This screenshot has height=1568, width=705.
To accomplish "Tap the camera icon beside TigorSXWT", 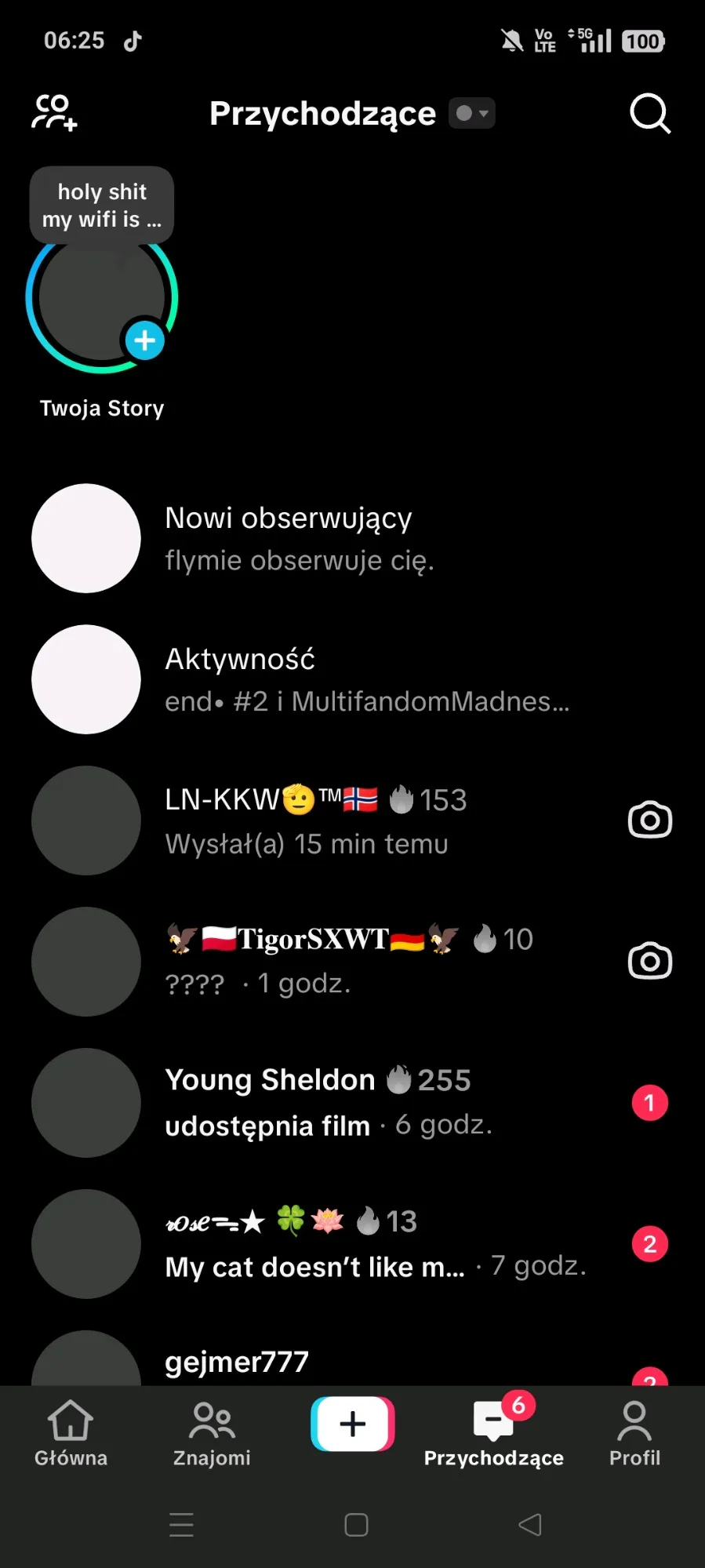I will click(x=650, y=962).
